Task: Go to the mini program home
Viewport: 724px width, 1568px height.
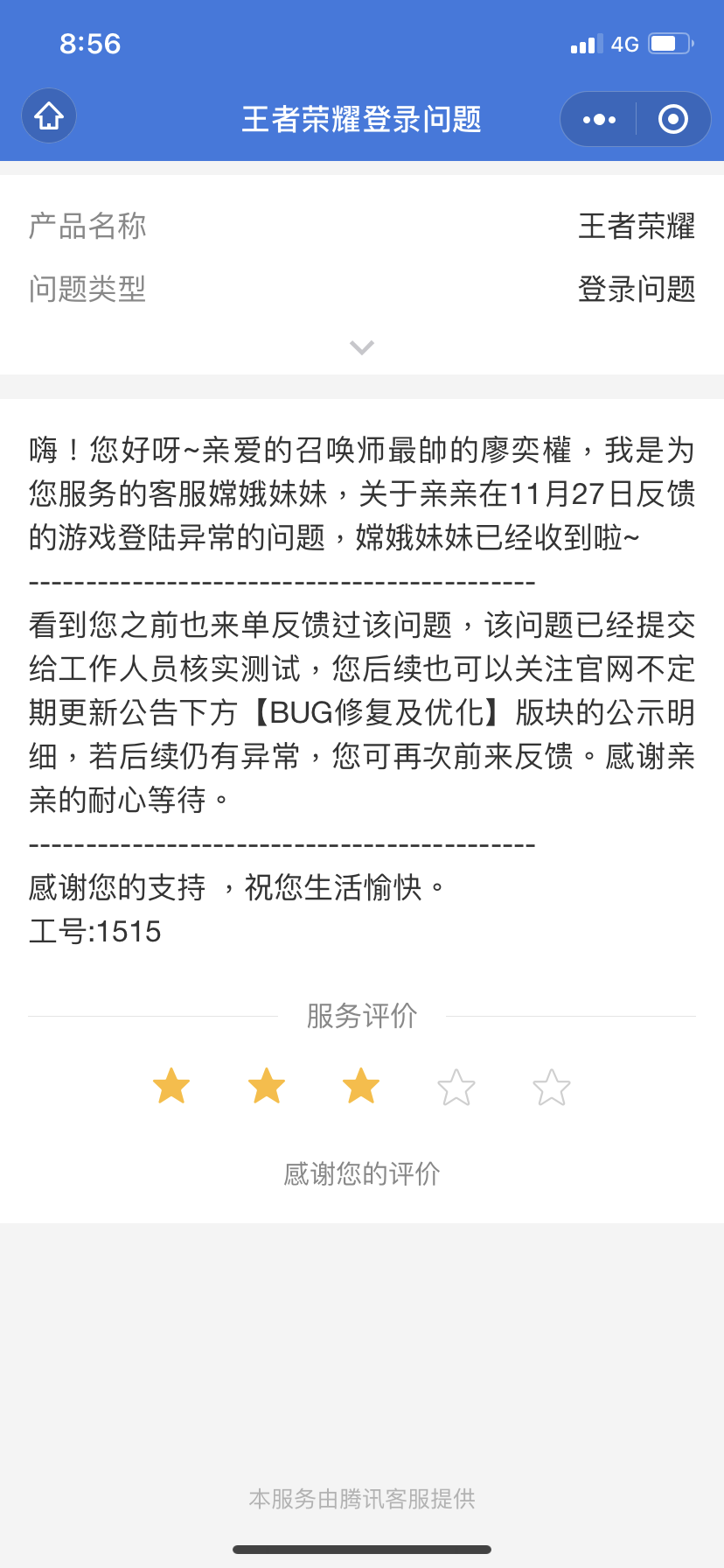Action: [49, 116]
